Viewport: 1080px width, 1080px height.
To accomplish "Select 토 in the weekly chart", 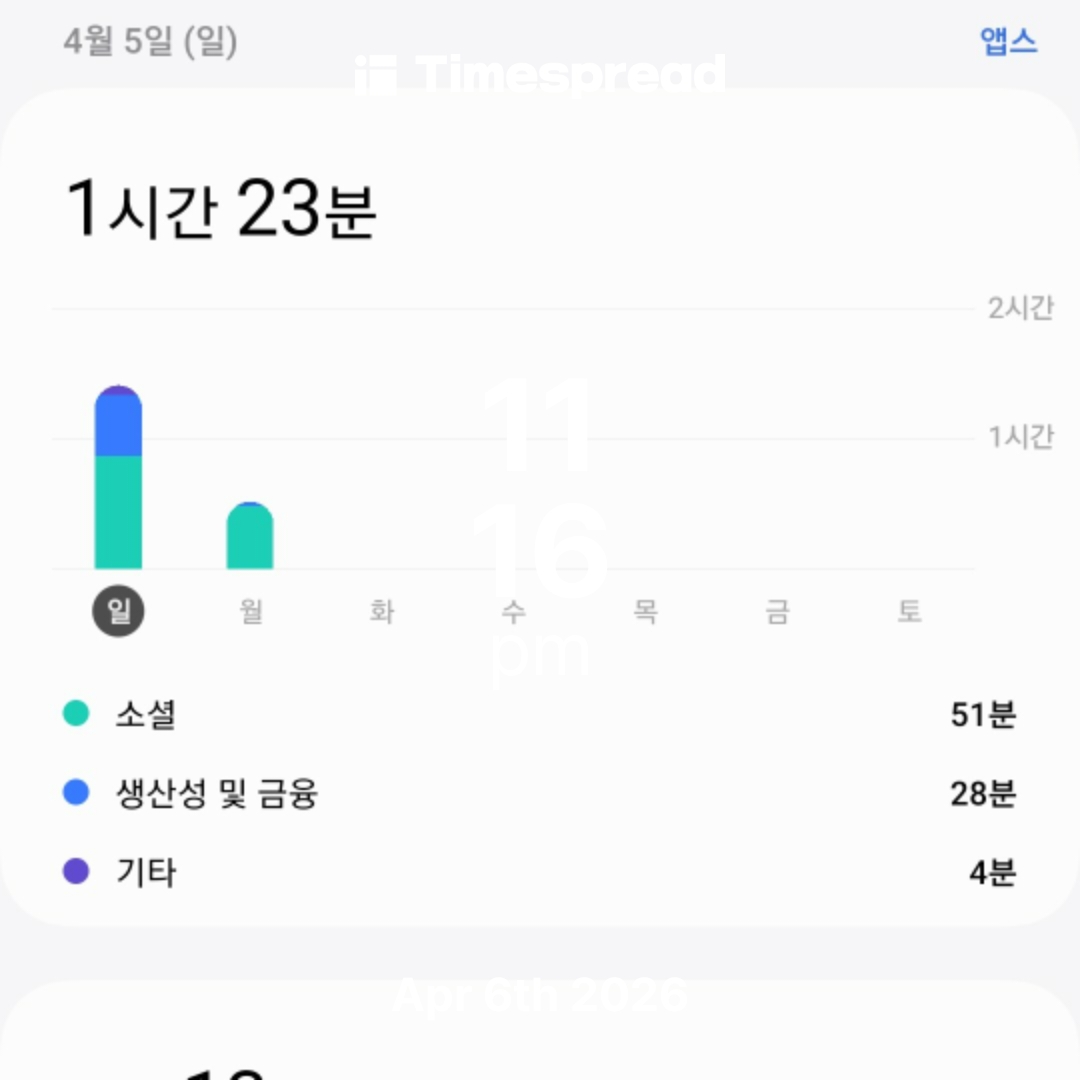I will pyautogui.click(x=909, y=611).
